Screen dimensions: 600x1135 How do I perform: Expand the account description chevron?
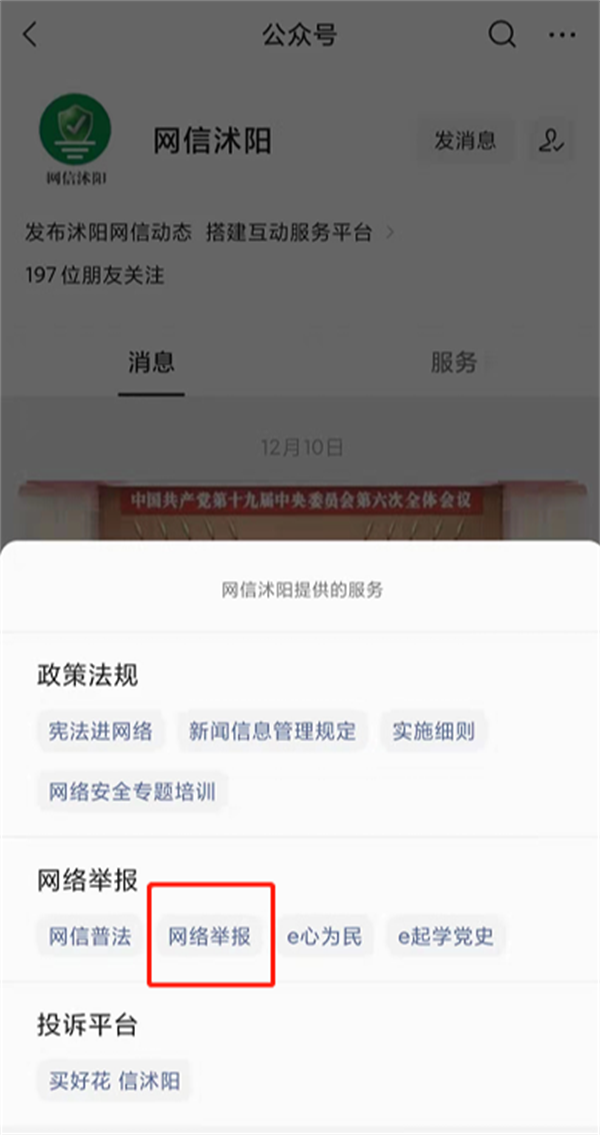[x=390, y=233]
